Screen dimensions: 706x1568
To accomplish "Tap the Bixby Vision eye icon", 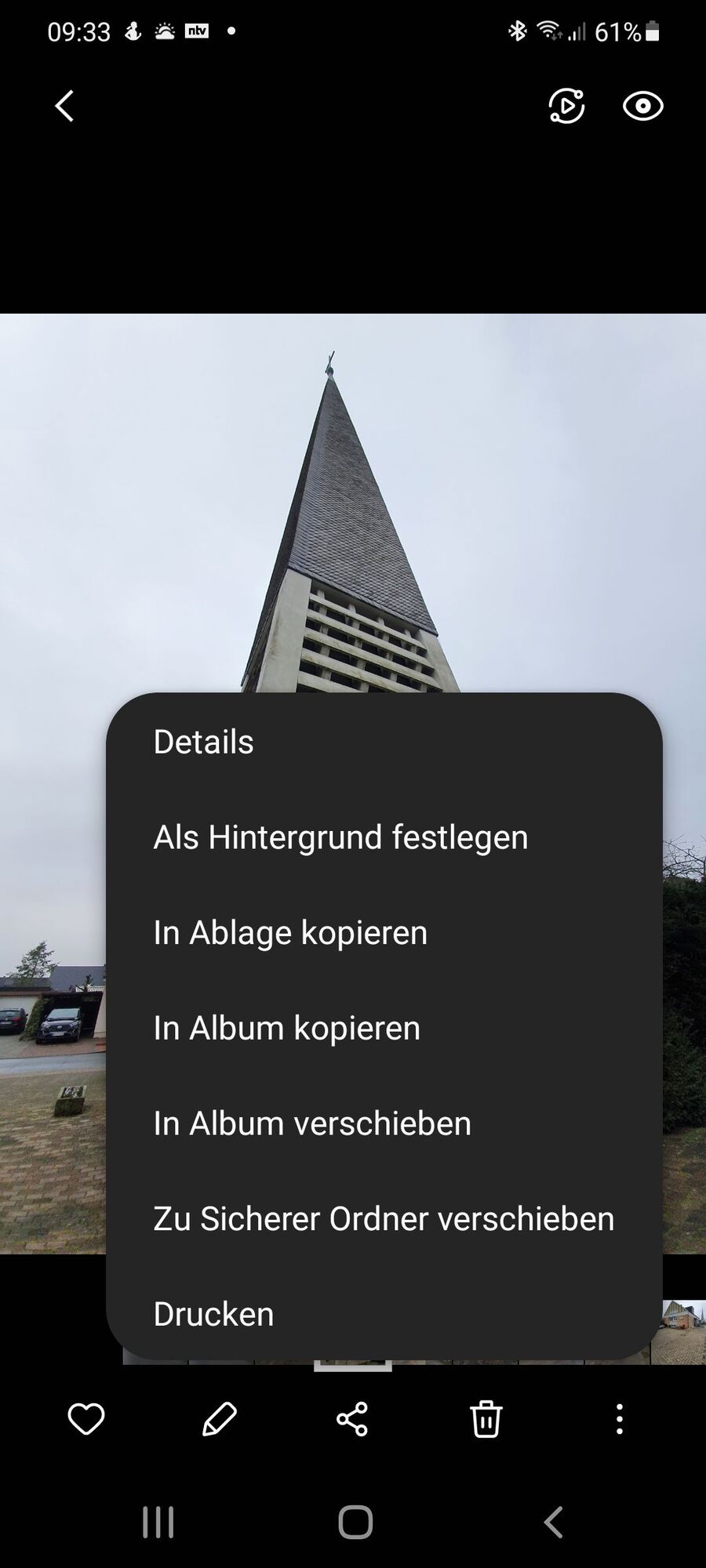I will point(642,106).
